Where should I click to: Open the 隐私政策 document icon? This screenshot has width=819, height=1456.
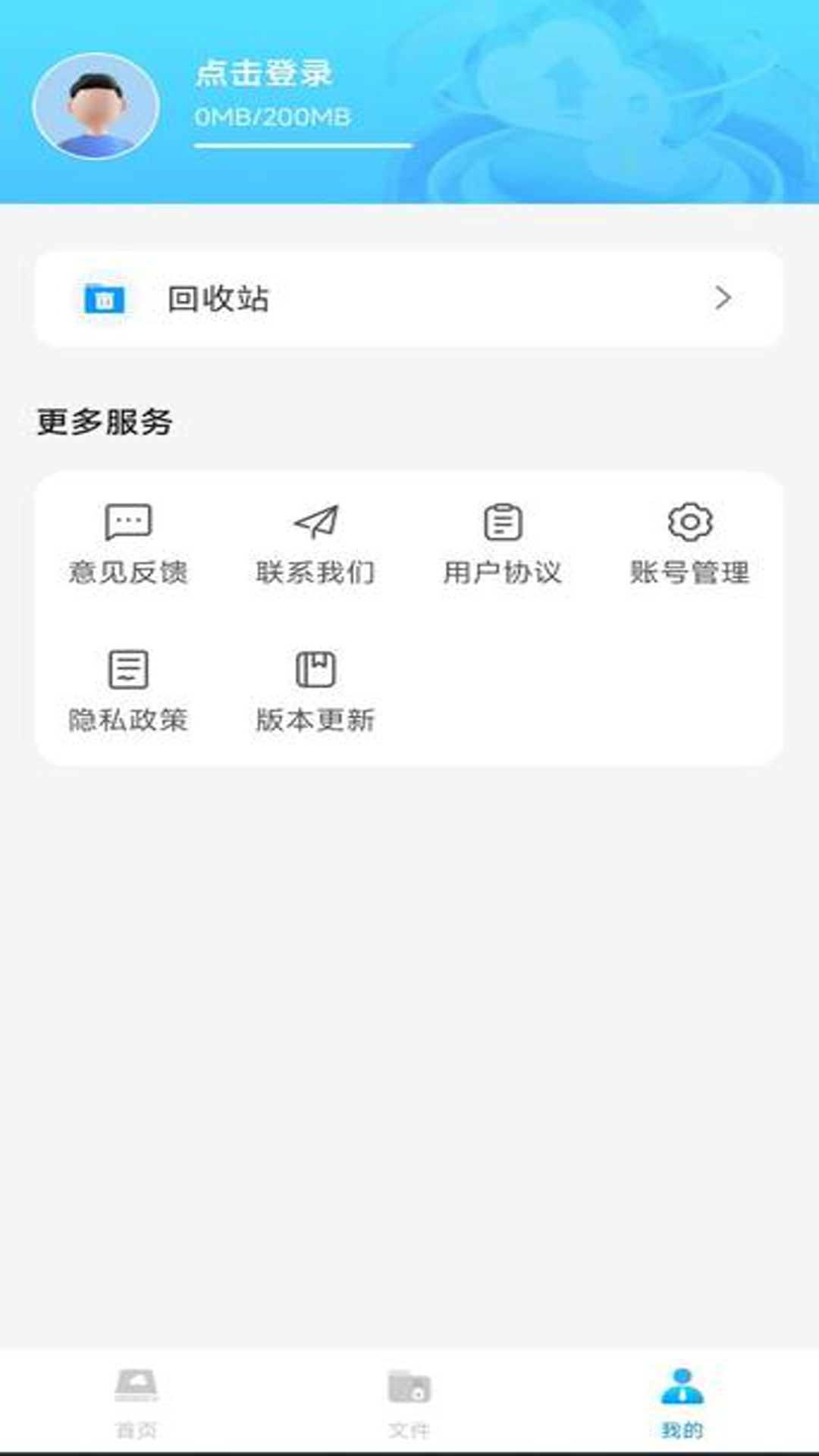tap(129, 669)
